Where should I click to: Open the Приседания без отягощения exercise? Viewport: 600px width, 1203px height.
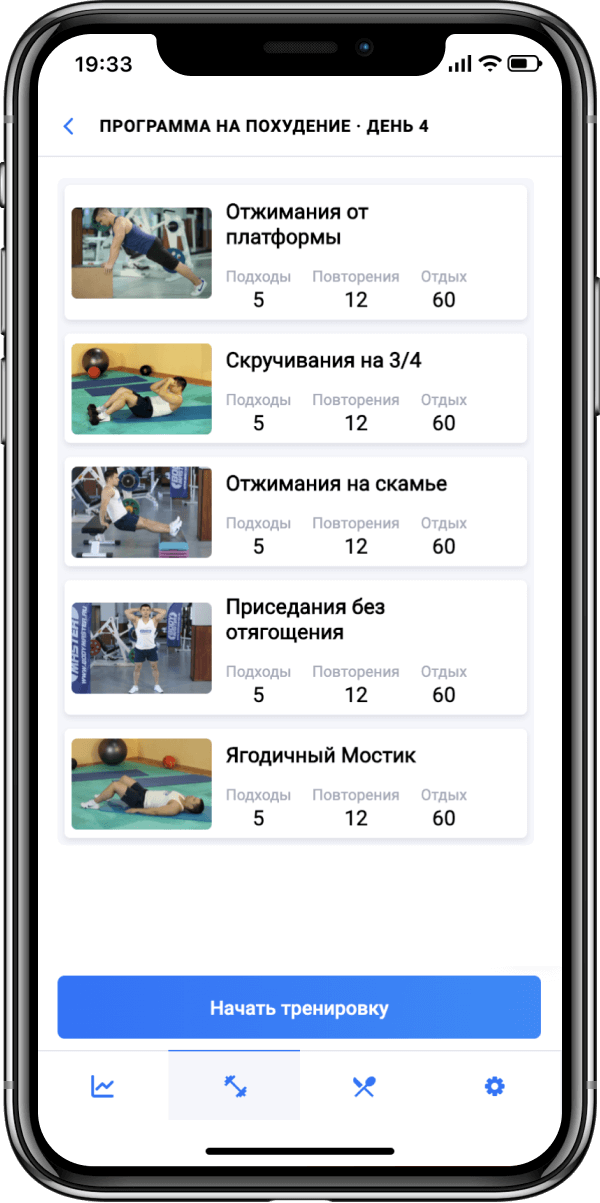point(296,647)
